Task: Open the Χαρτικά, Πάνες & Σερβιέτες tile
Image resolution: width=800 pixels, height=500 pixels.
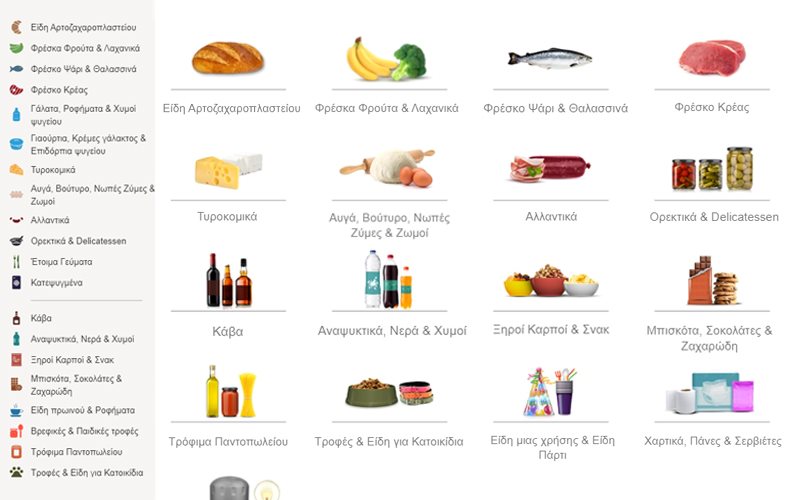Action: click(x=711, y=392)
